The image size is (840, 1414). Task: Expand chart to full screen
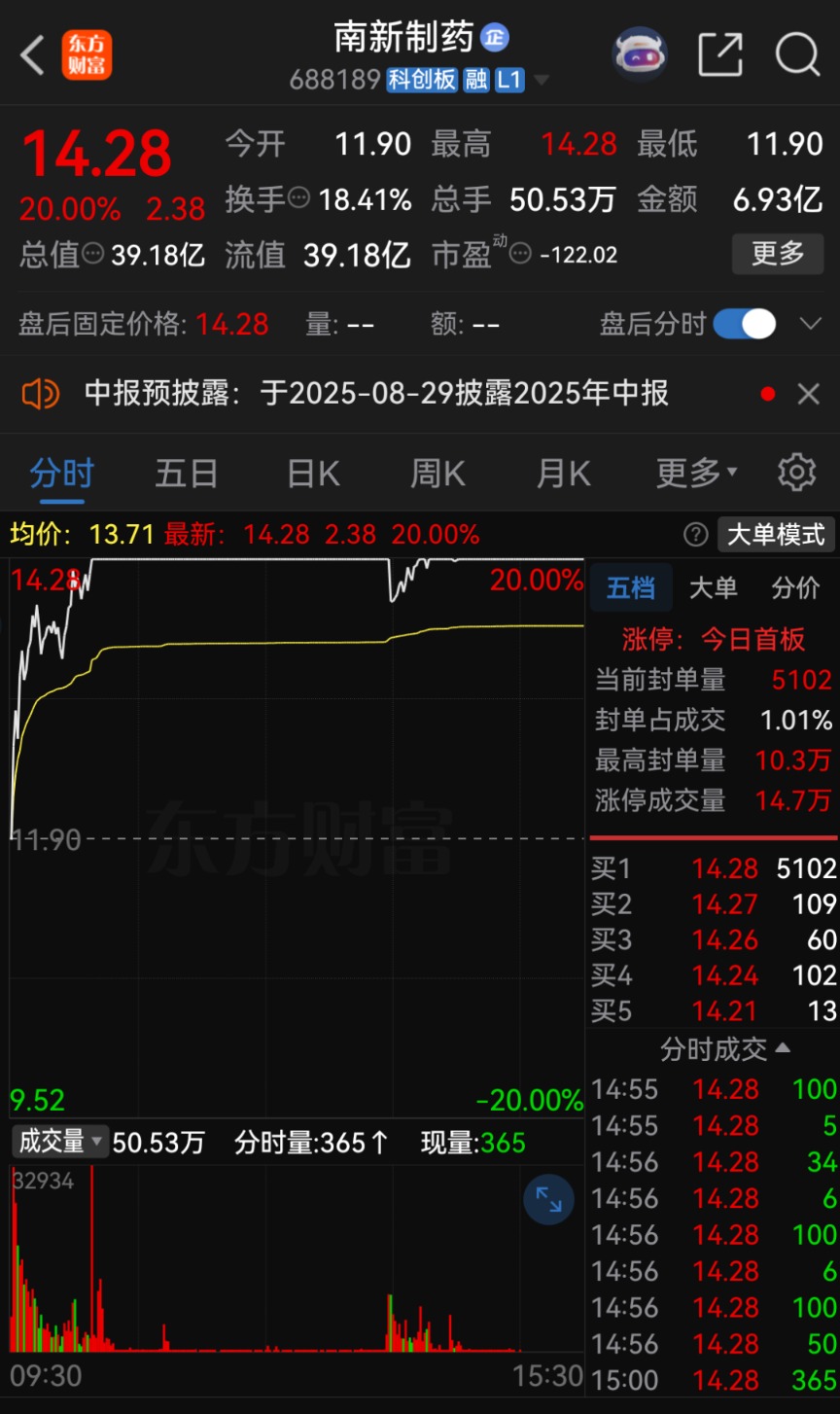(548, 1200)
